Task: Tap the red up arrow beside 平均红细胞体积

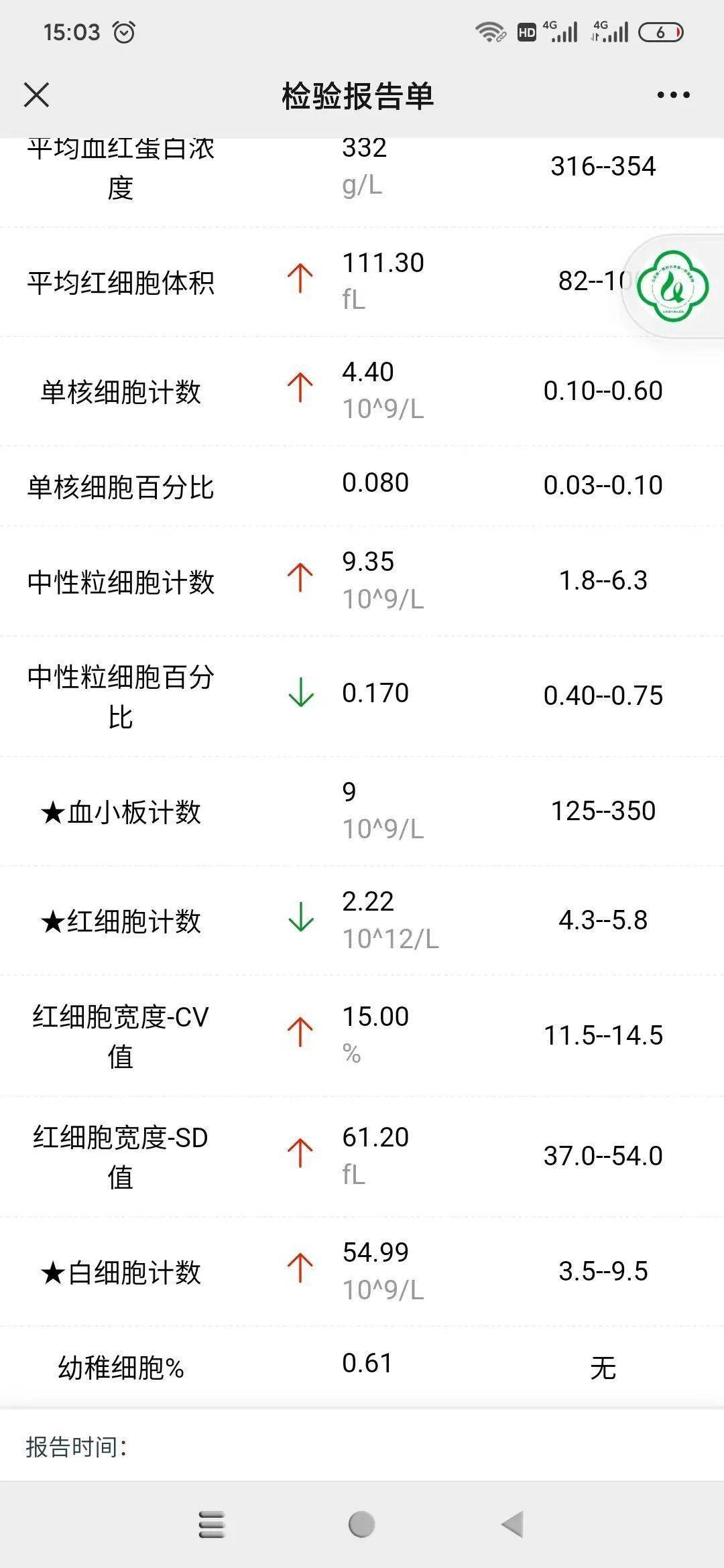Action: pyautogui.click(x=299, y=278)
